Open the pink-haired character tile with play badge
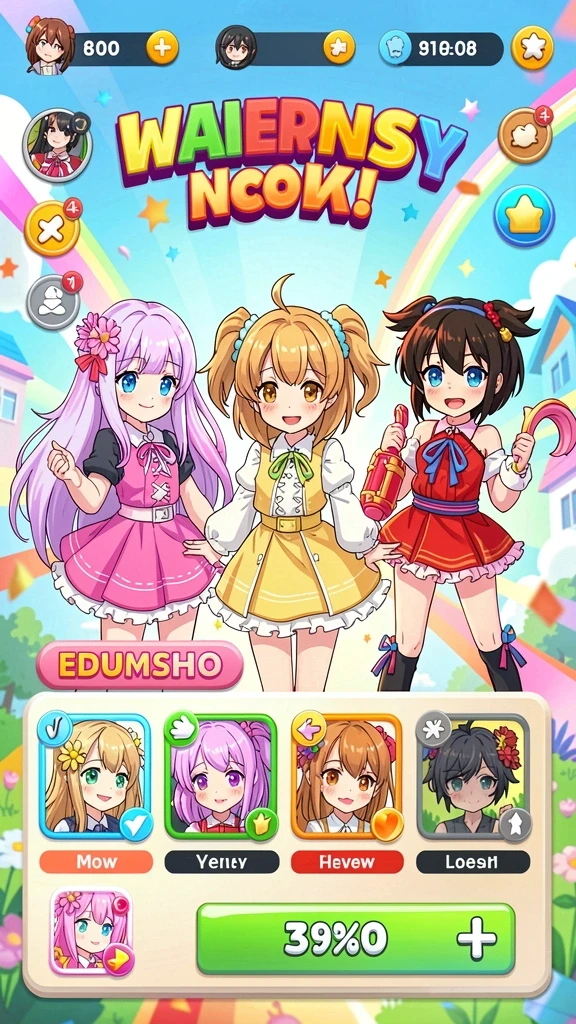This screenshot has height=1024, width=576. [91, 931]
